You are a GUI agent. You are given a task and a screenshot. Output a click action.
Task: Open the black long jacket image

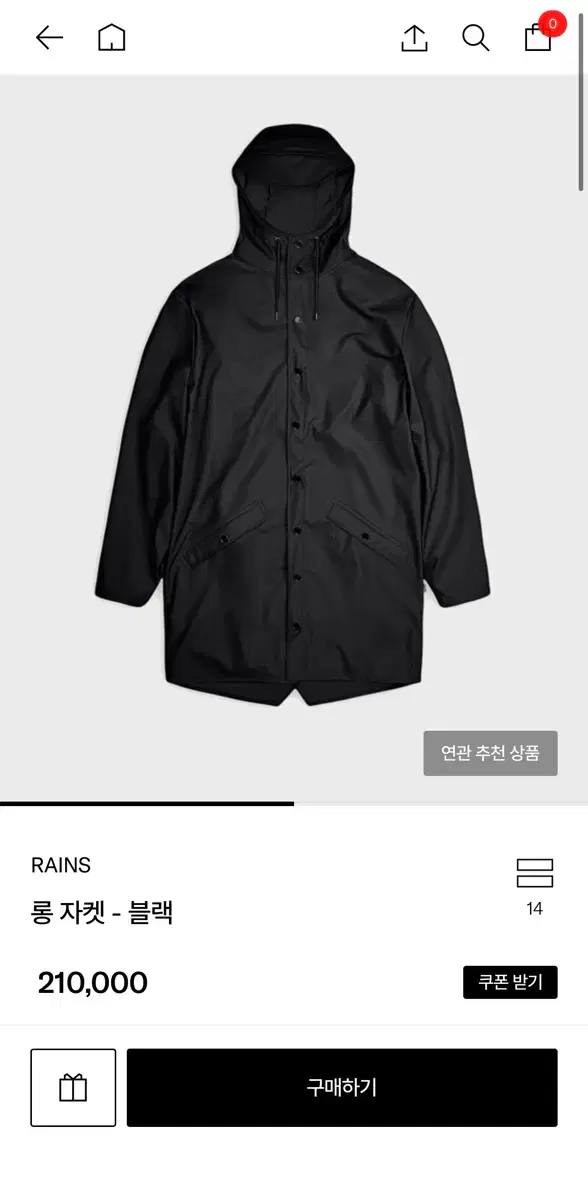tap(294, 415)
